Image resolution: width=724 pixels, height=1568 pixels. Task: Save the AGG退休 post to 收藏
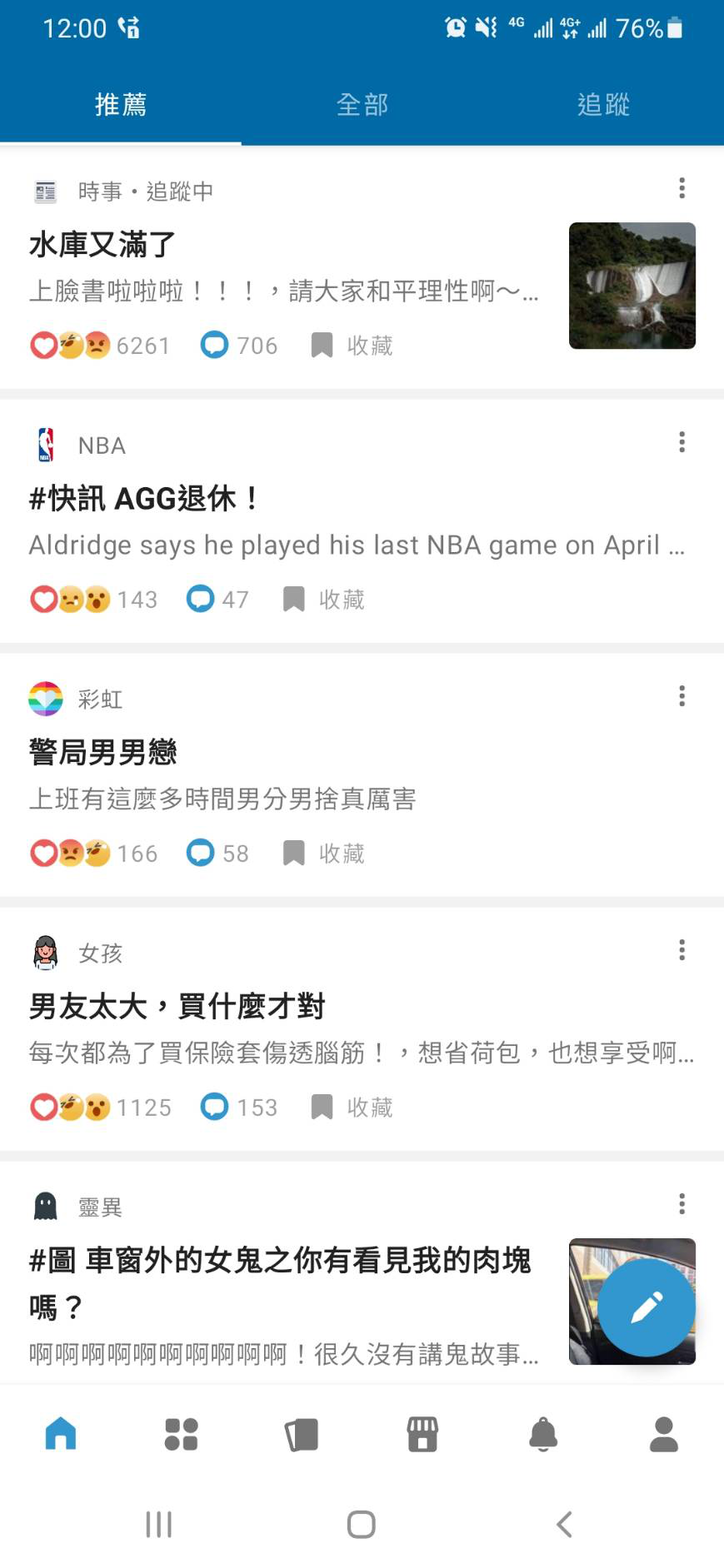(x=323, y=600)
